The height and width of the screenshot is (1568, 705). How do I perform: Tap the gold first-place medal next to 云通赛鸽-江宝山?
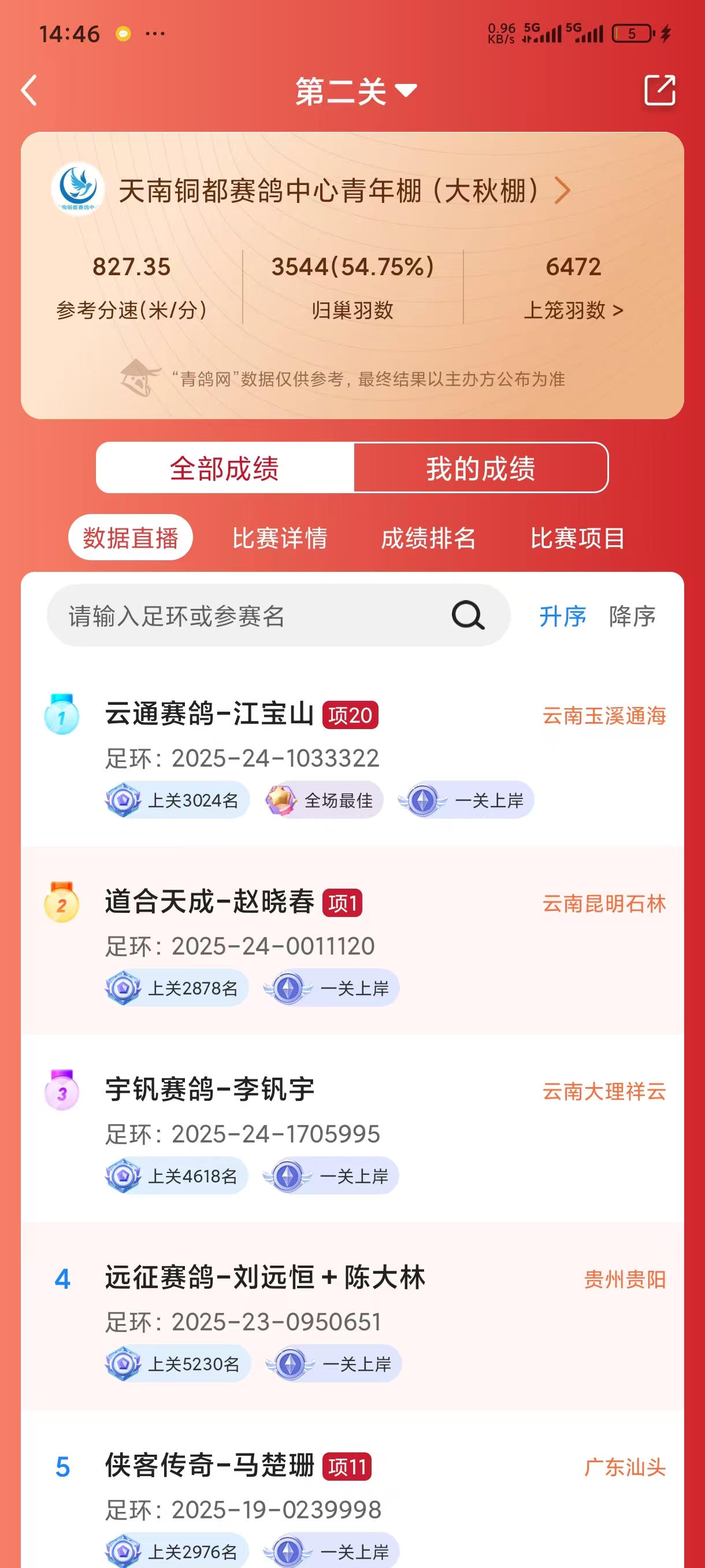click(x=62, y=715)
